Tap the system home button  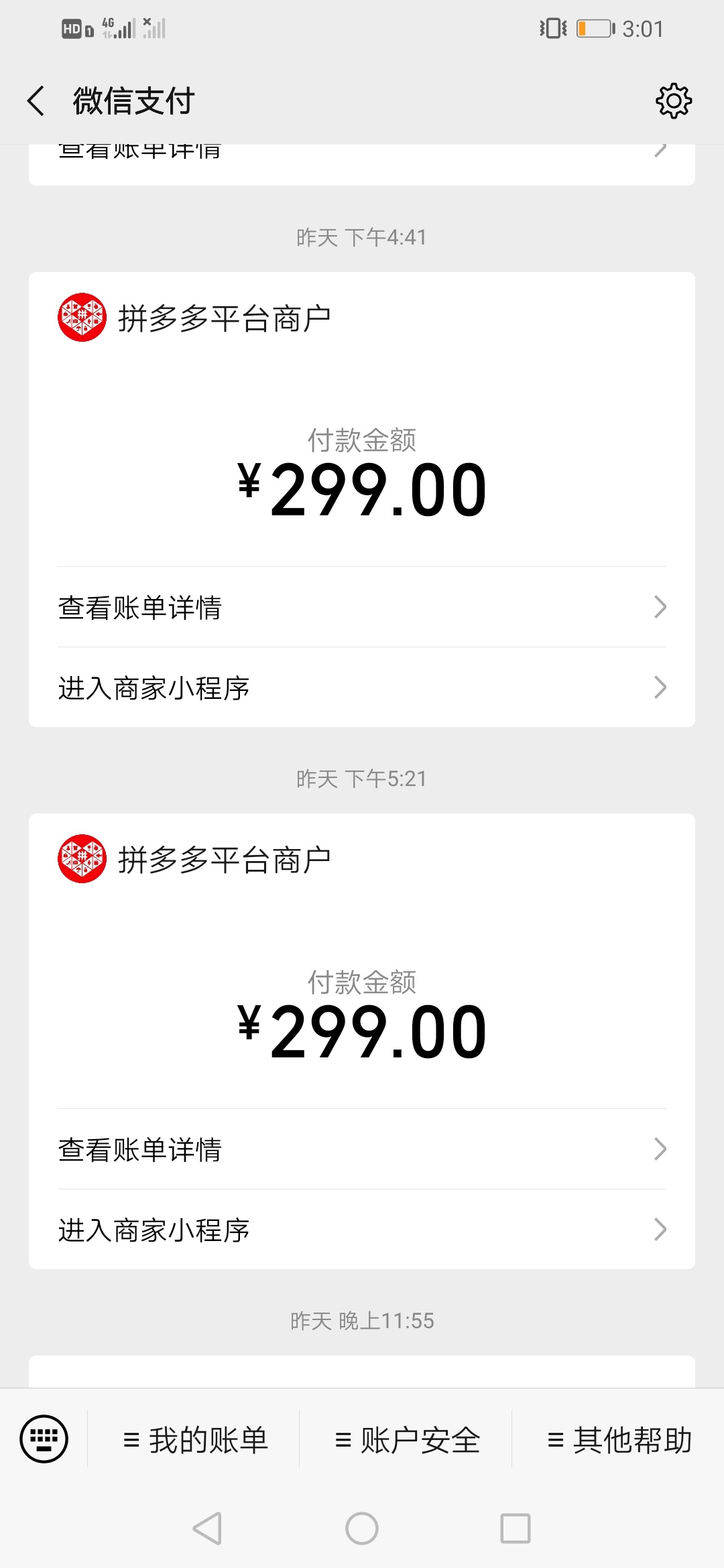click(x=362, y=1528)
